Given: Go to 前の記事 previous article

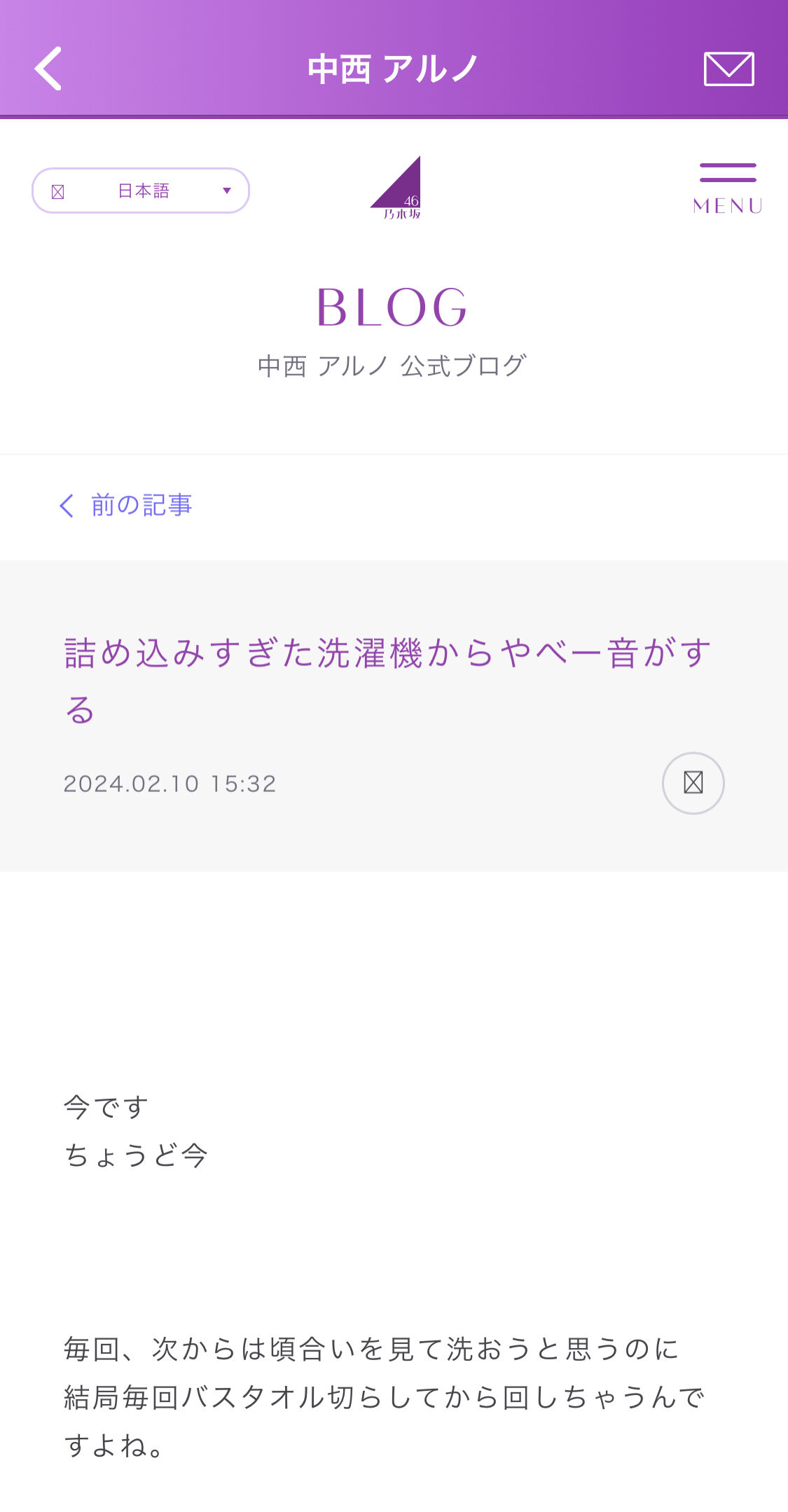Looking at the screenshot, I should tap(126, 505).
